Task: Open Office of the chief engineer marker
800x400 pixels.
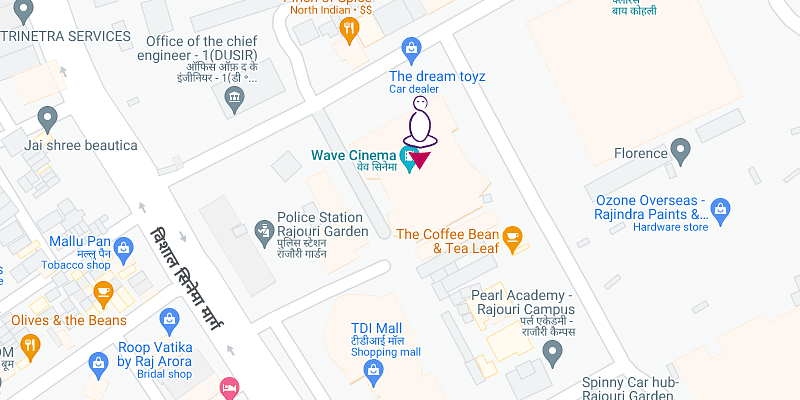Action: 234,96
